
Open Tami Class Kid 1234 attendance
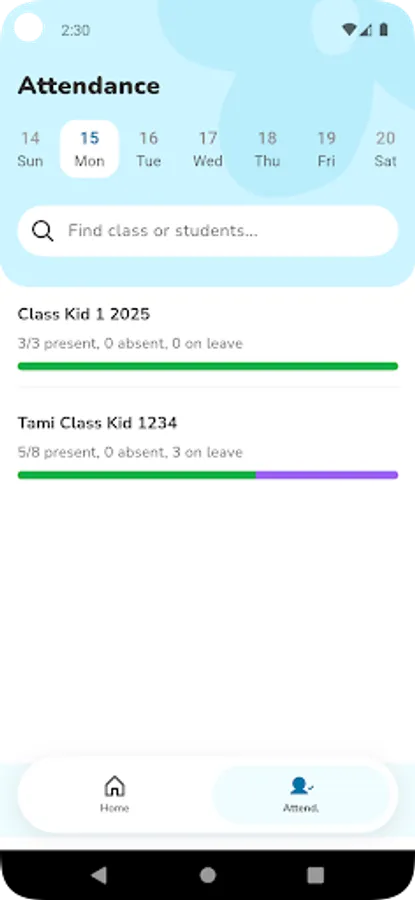208,447
